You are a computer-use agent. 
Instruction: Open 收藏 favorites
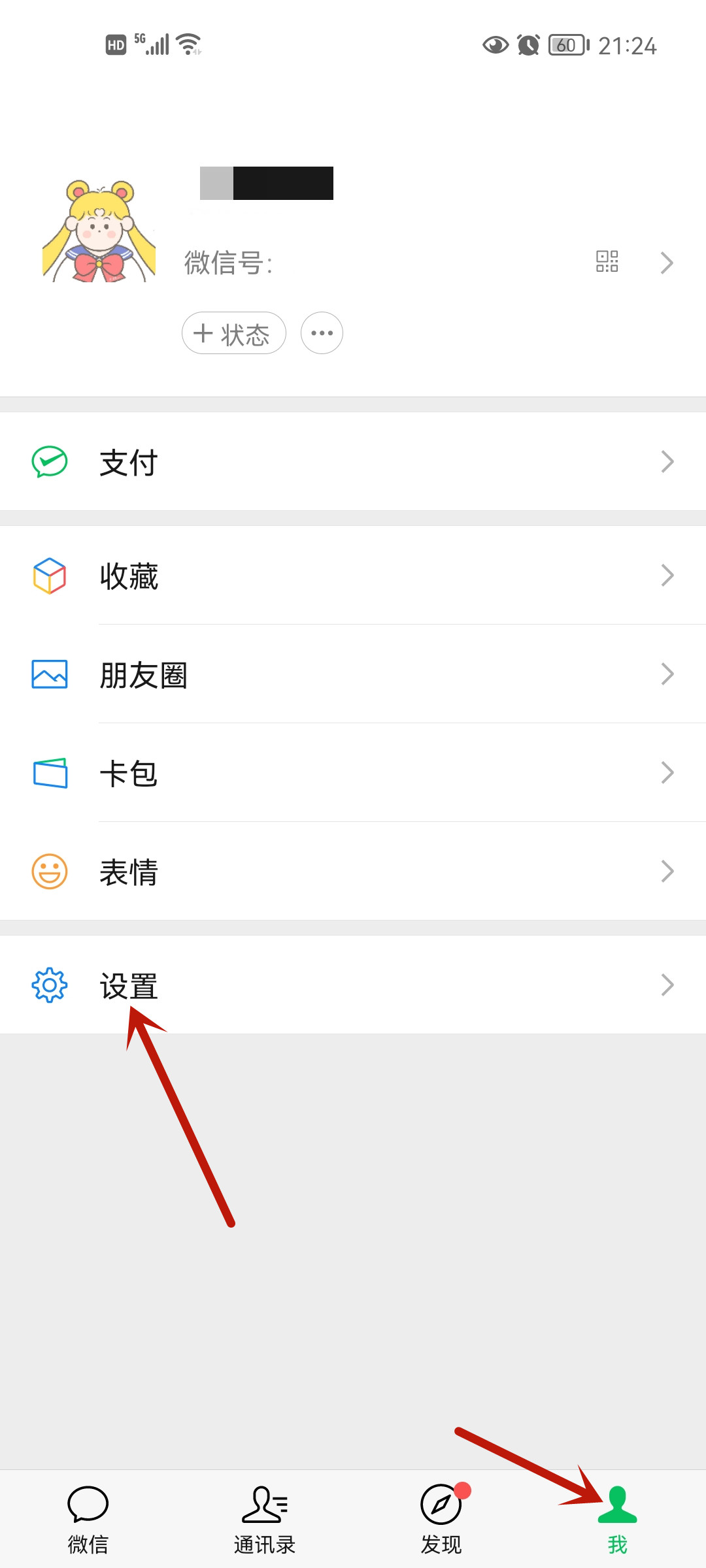click(353, 576)
